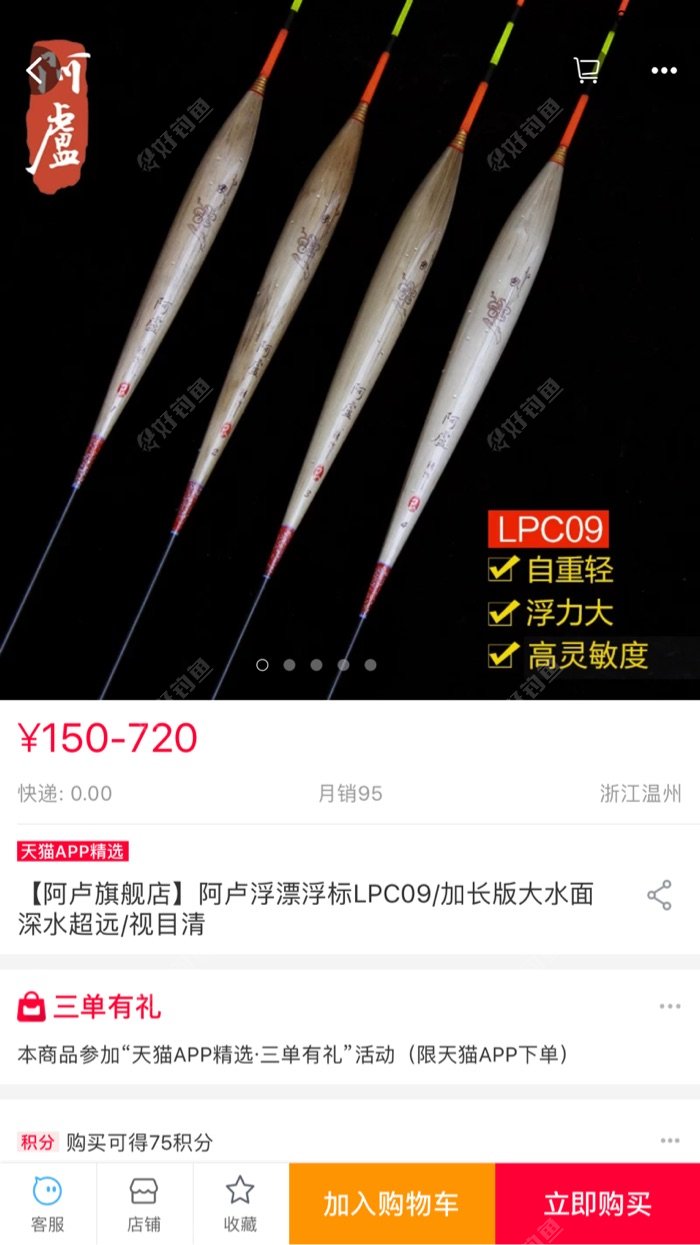Screen dimensions: 700x1245
Task: Open the top-right overflow menu
Action: click(664, 70)
